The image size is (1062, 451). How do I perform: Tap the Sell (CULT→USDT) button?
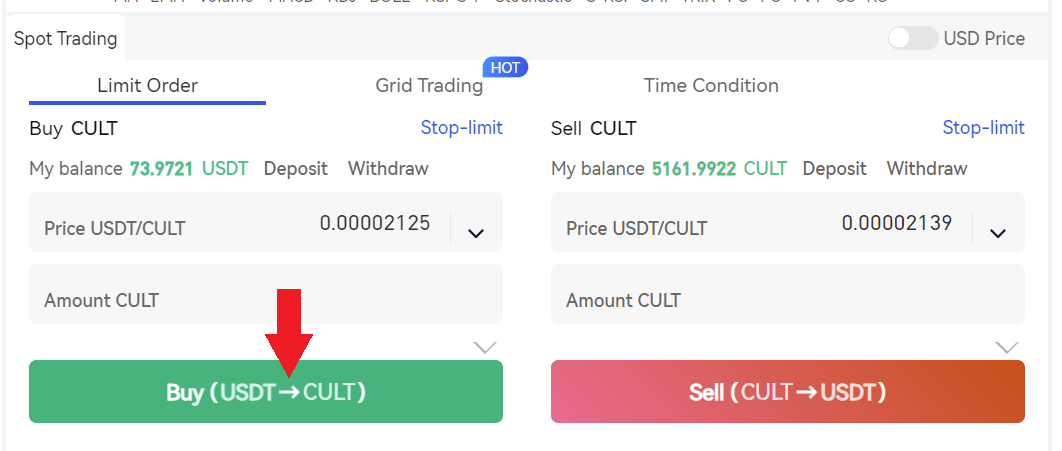coord(787,392)
